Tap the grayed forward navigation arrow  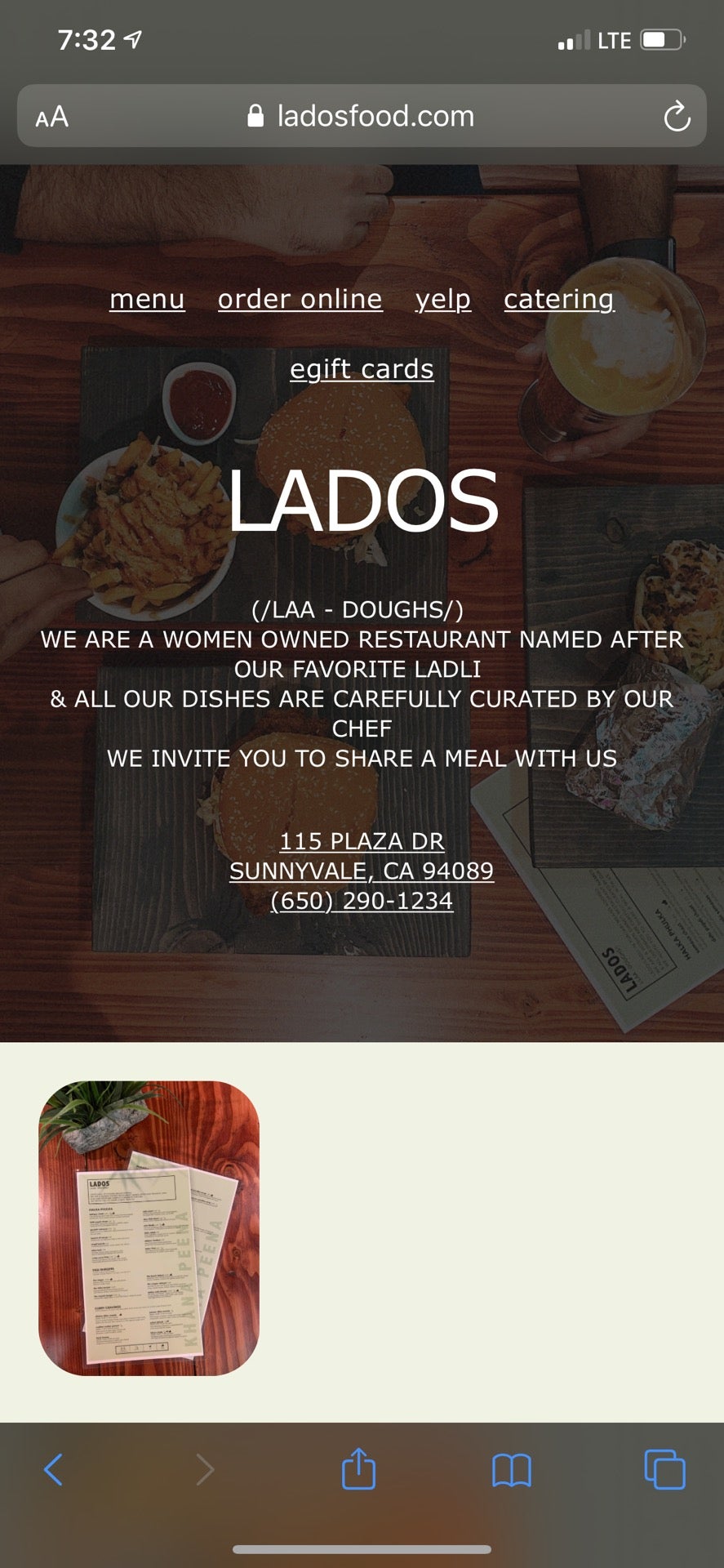(x=205, y=1468)
